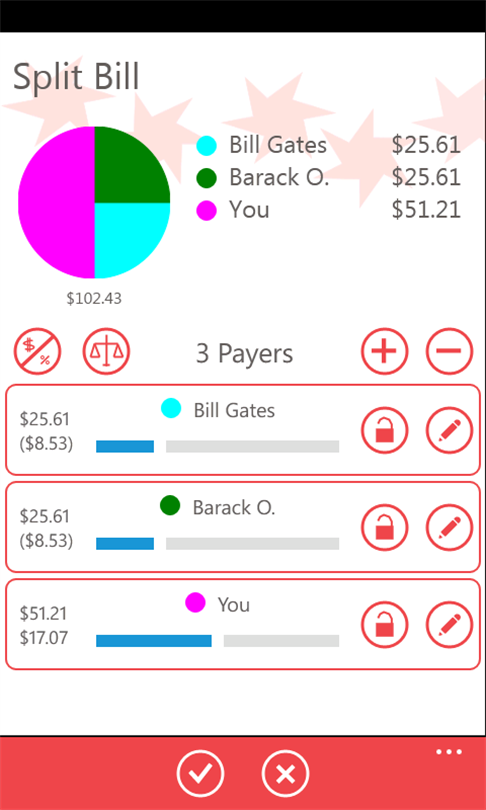This screenshot has height=810, width=486.
Task: Toggle the dollar or percent split mode
Action: point(37,351)
